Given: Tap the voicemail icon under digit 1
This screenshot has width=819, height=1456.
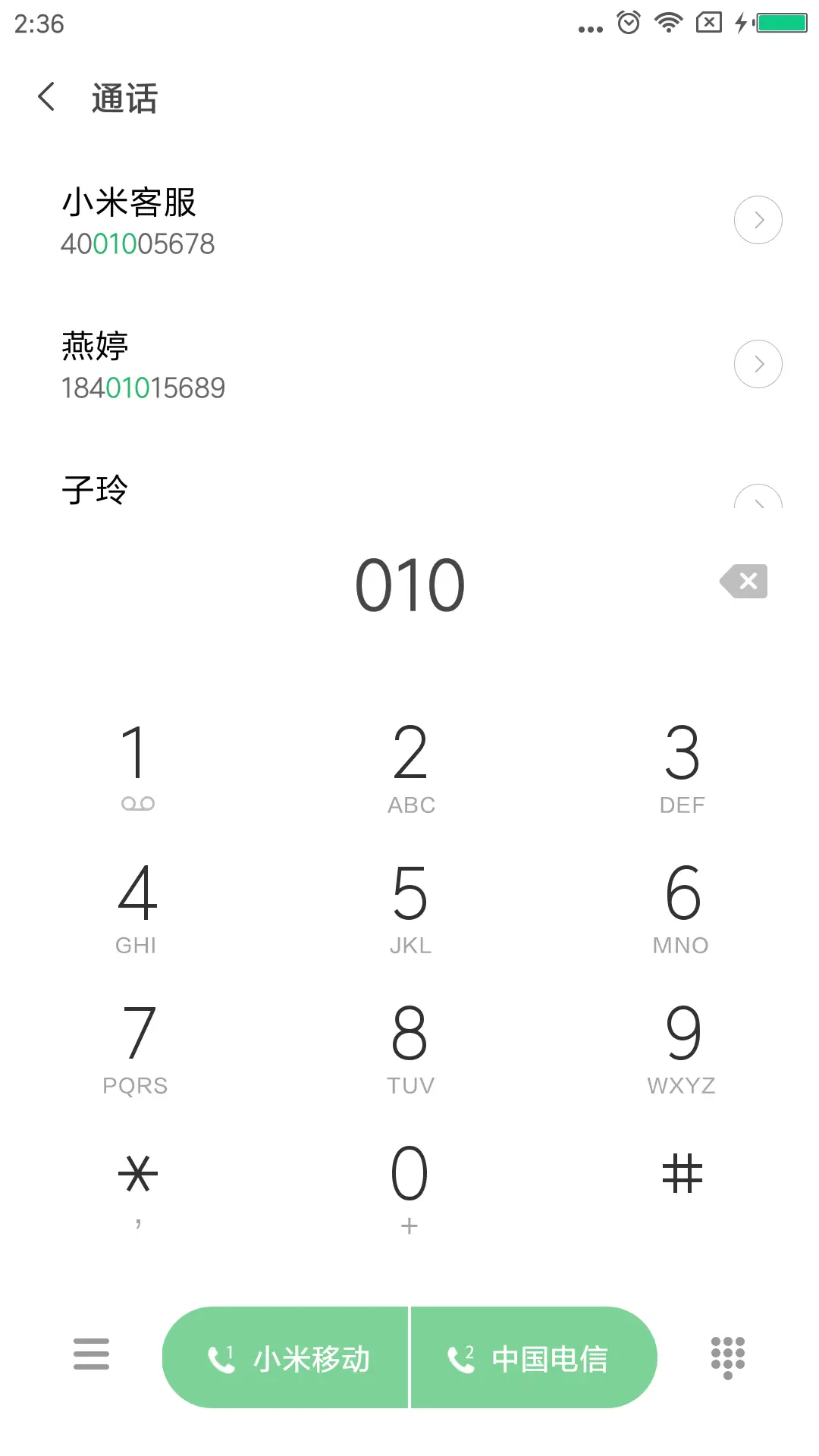Looking at the screenshot, I should 137,803.
